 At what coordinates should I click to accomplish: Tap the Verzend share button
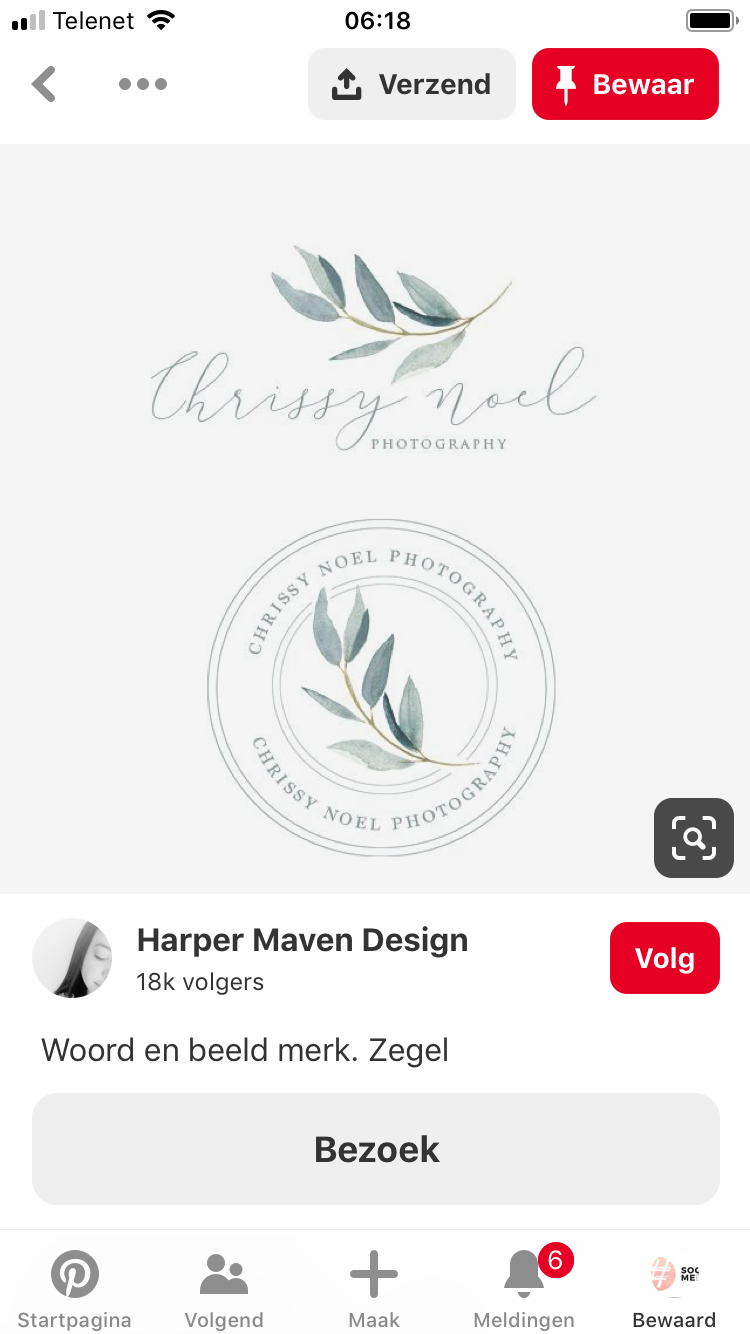tap(411, 84)
